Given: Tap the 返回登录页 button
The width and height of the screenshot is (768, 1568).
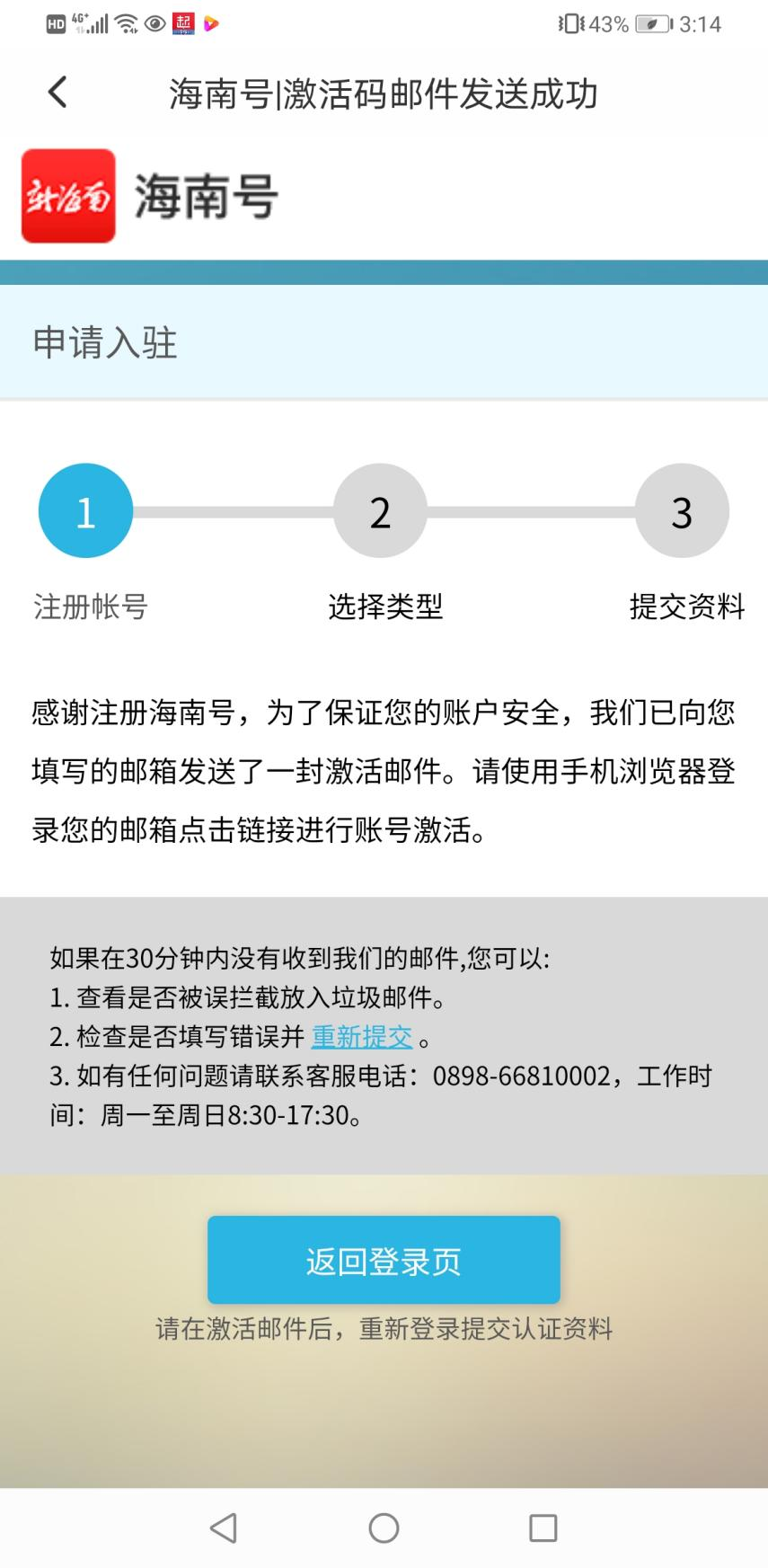Looking at the screenshot, I should tap(384, 1260).
